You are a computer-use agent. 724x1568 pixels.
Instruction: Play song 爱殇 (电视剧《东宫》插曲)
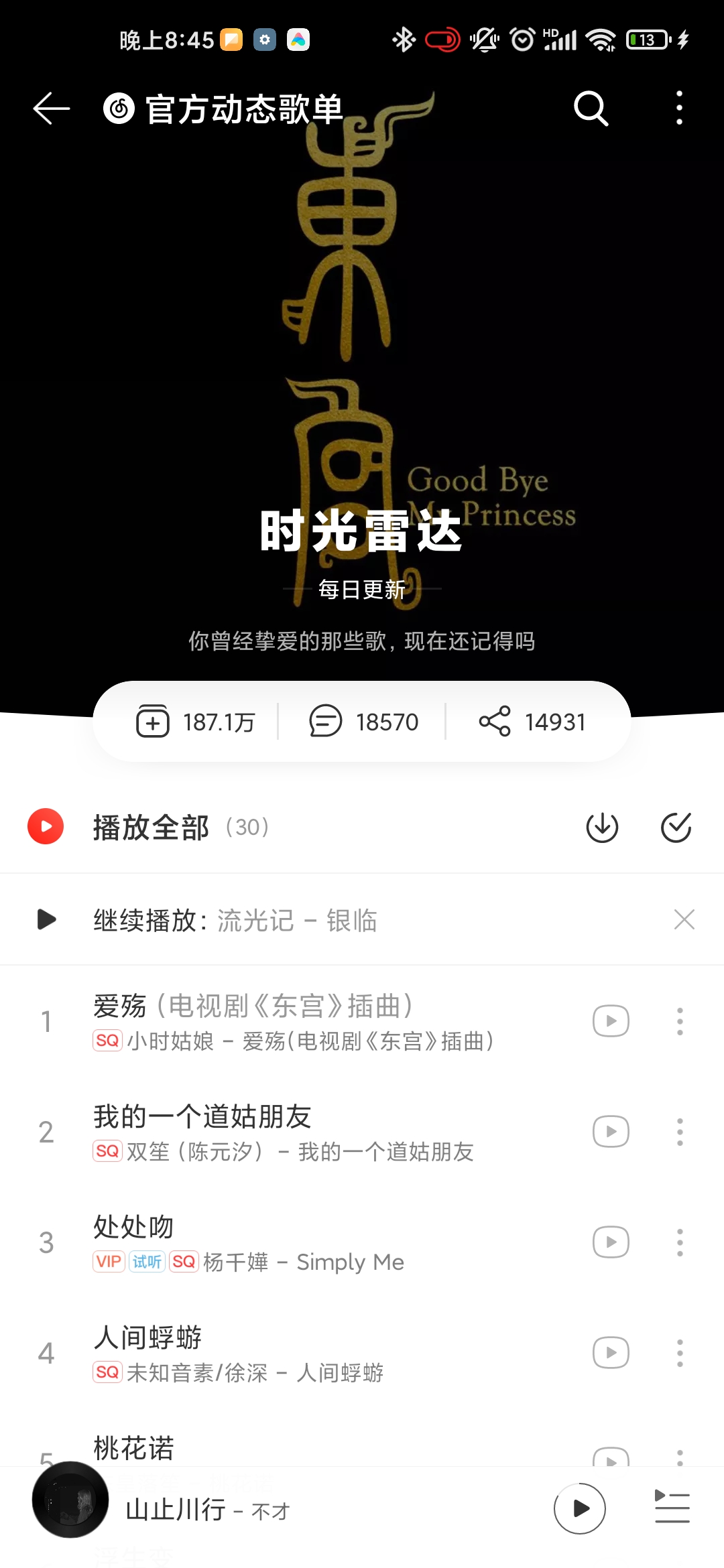tap(295, 1021)
